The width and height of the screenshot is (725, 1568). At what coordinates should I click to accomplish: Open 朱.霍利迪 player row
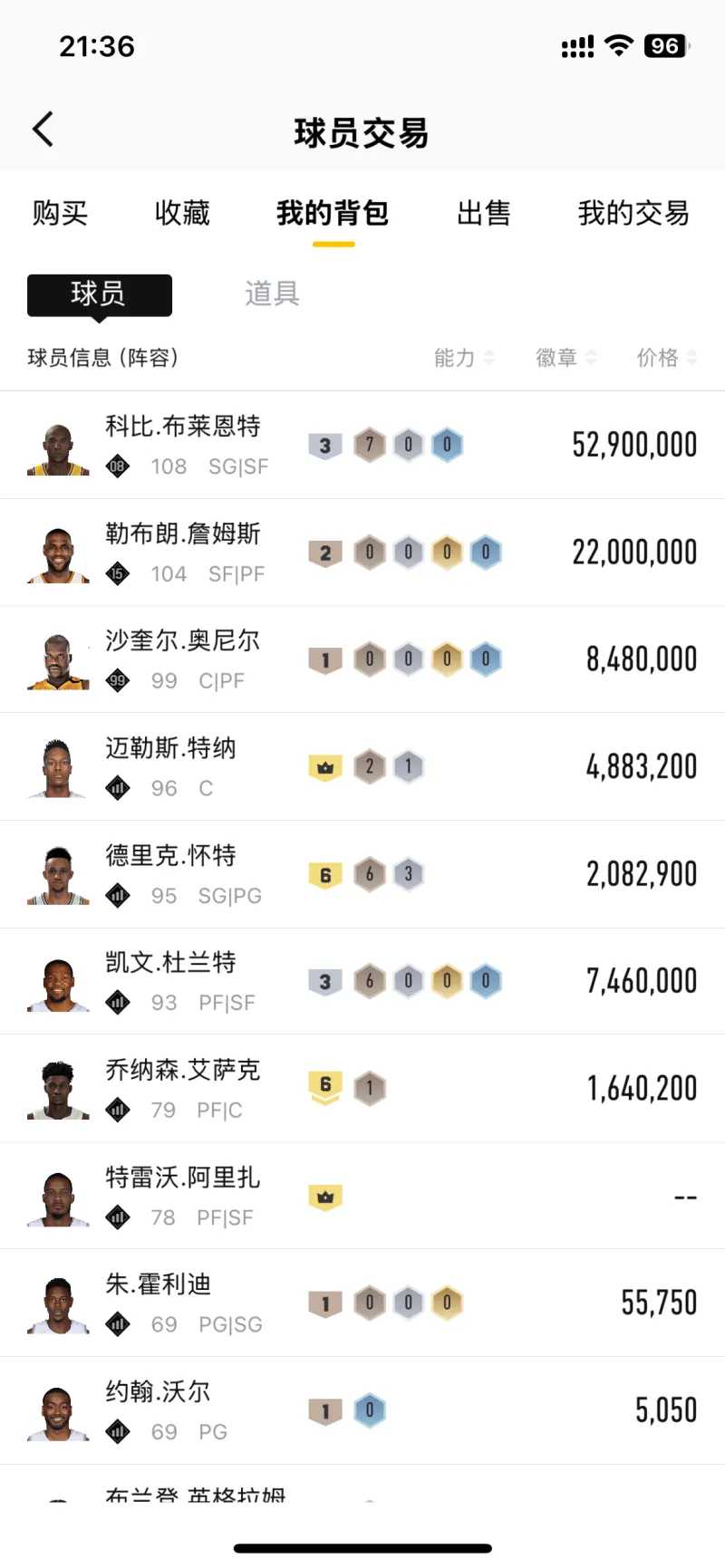pos(362,1303)
